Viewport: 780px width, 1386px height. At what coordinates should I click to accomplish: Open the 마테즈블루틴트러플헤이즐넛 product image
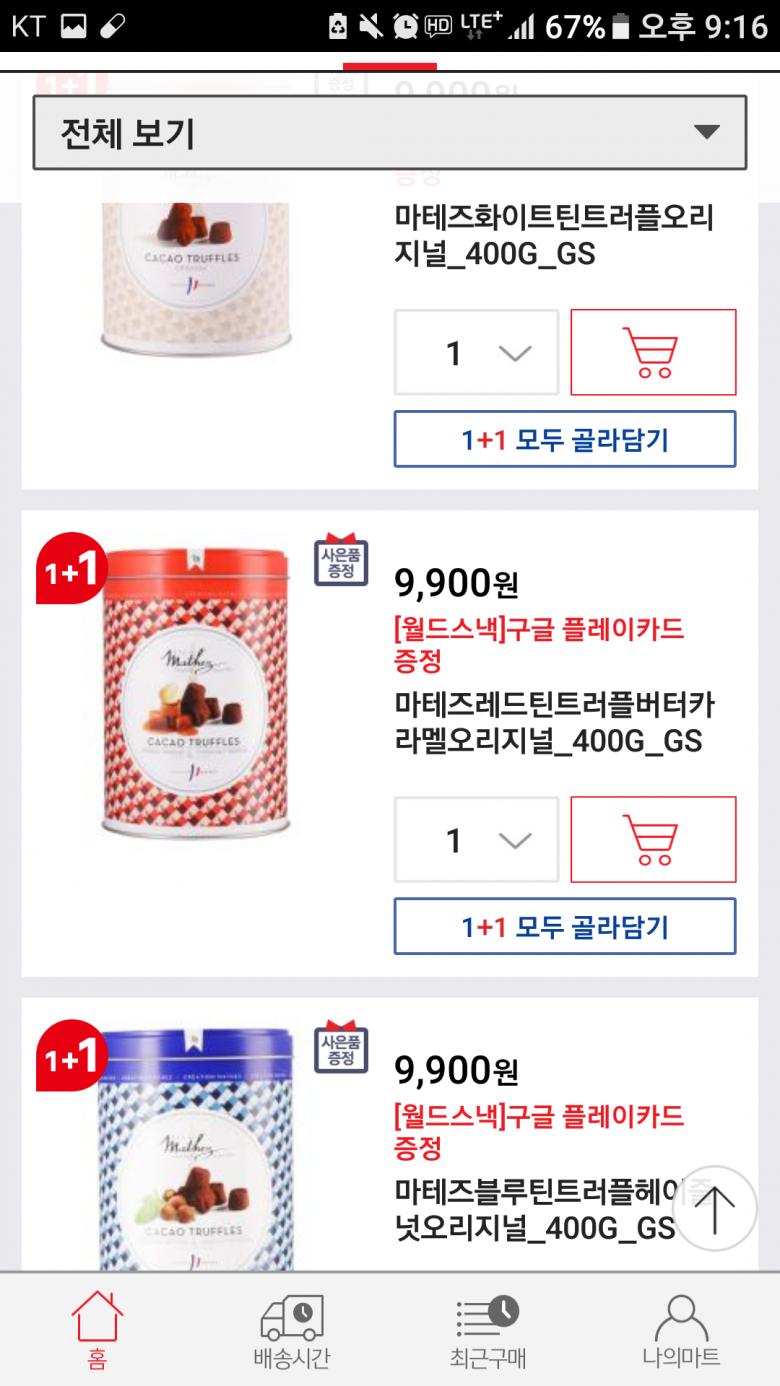click(x=196, y=1150)
